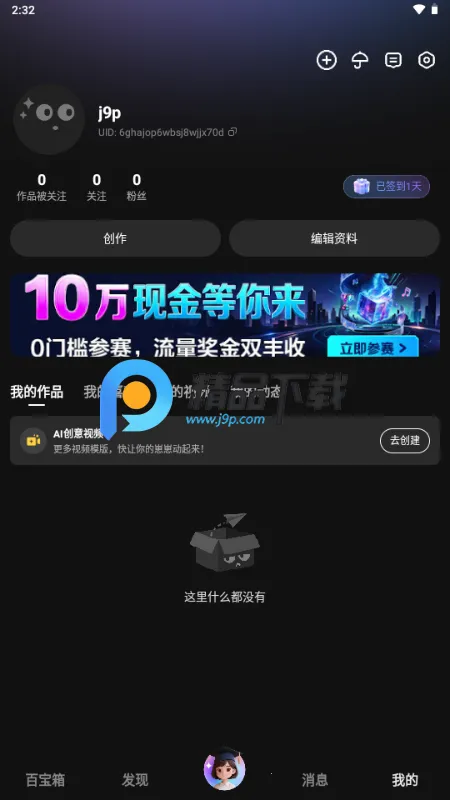Image resolution: width=450 pixels, height=800 pixels.
Task: Tap 去创建 for AI创意视频
Action: point(405,440)
